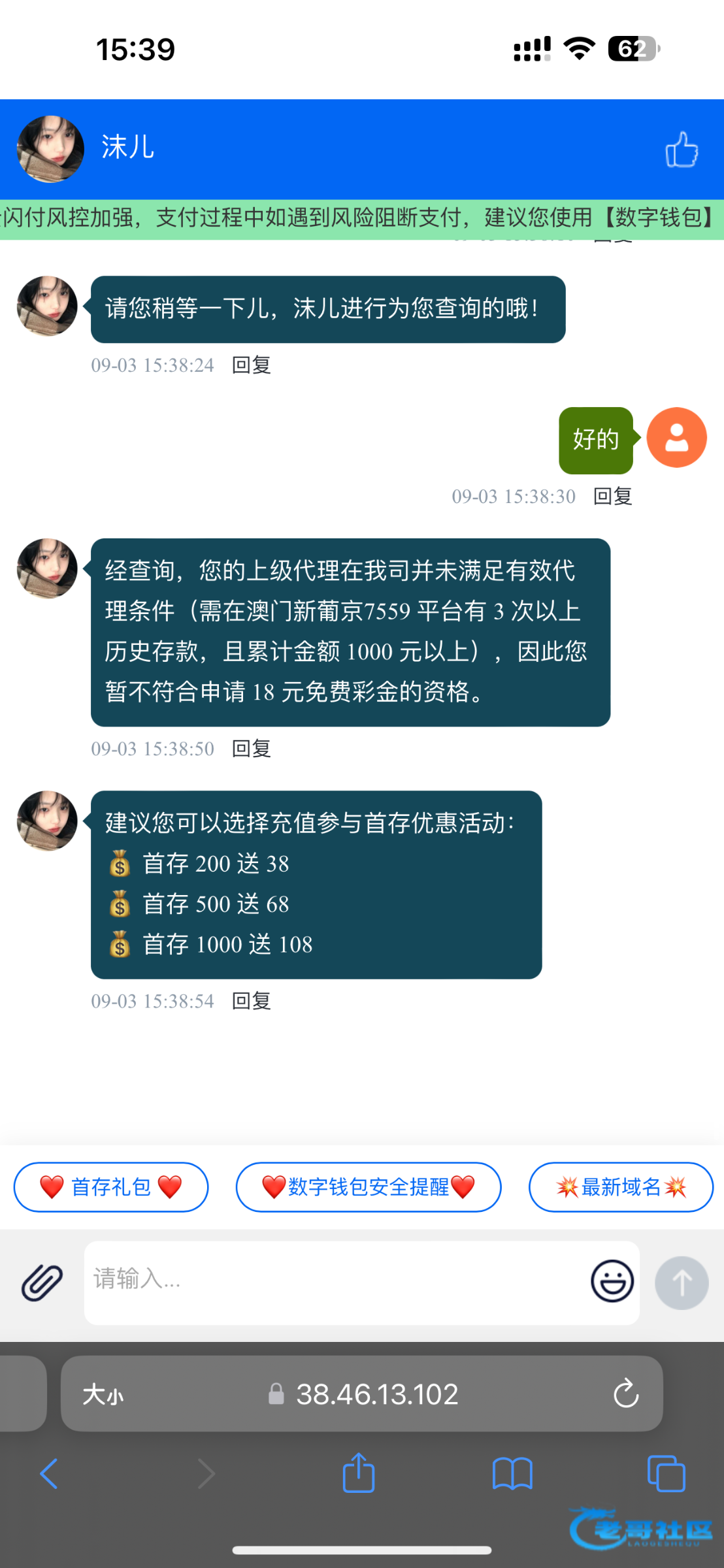
Task: Focus the 请输入 message field
Action: point(333,1281)
